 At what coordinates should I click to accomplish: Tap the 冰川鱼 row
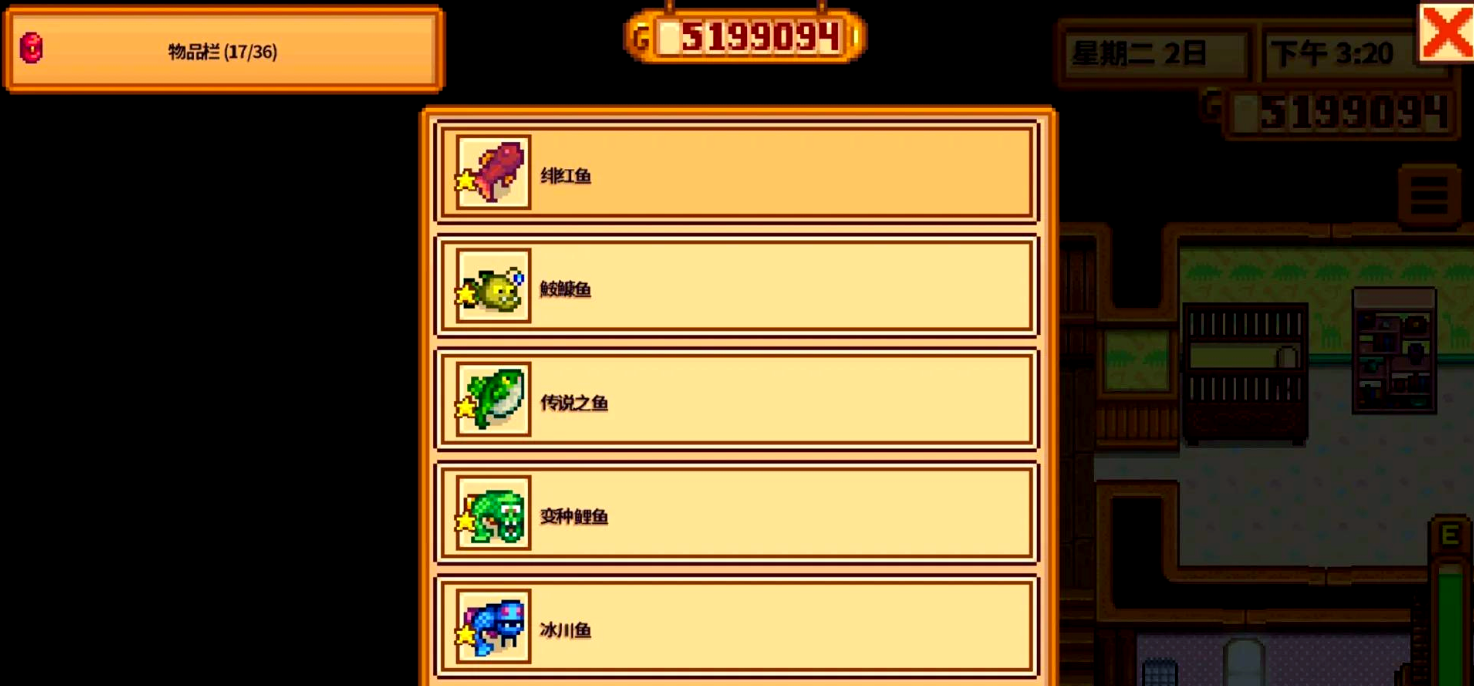coord(737,627)
